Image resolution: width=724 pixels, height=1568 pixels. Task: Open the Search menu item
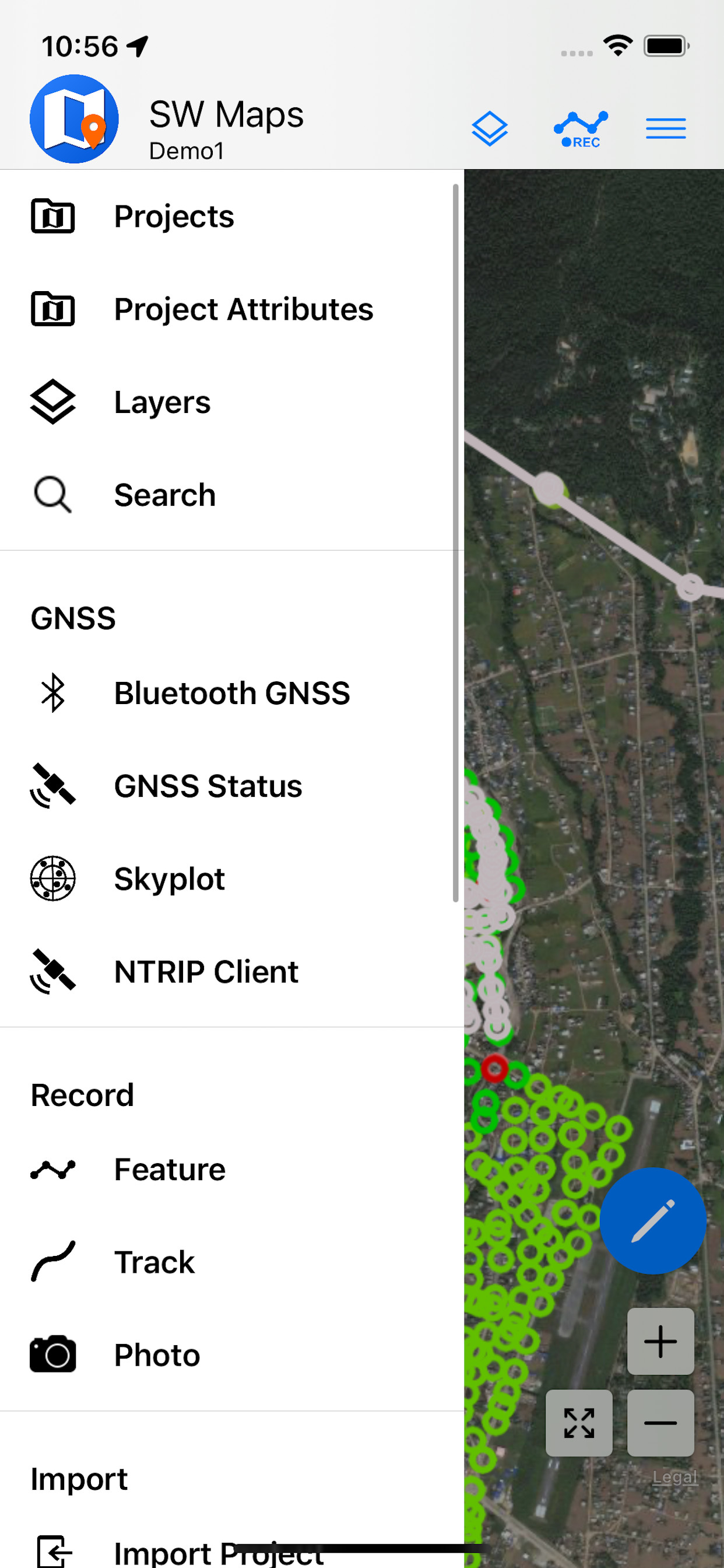164,495
